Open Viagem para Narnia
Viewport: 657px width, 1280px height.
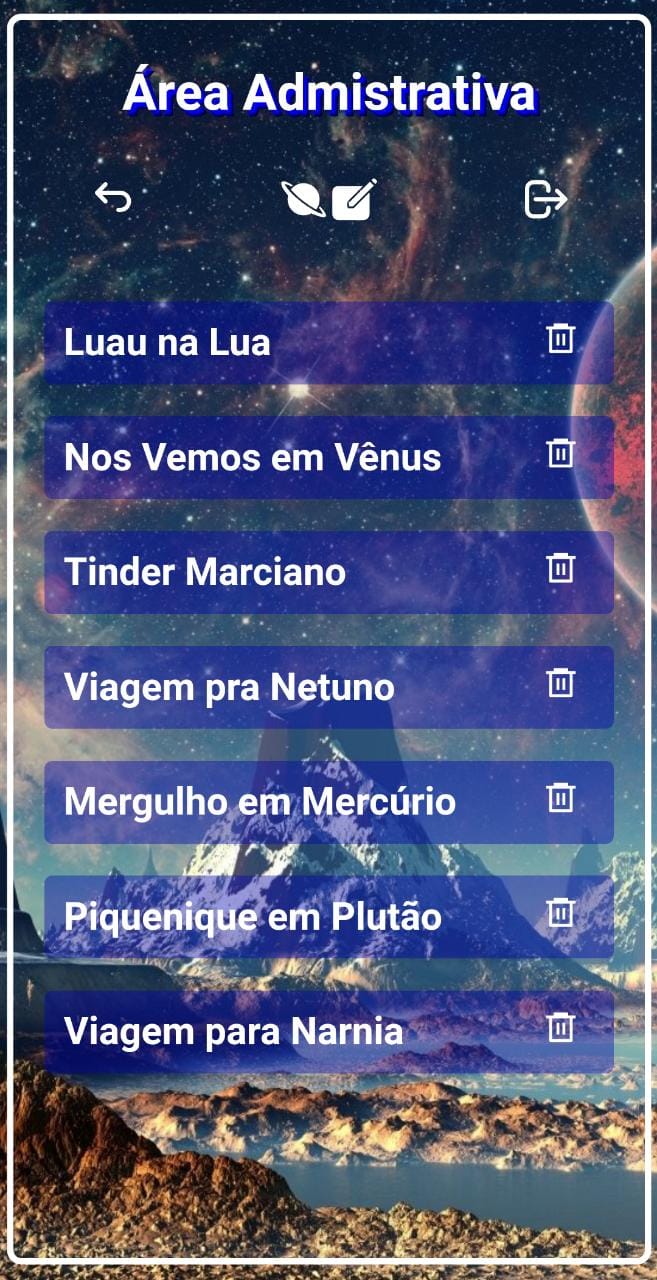coord(234,1032)
